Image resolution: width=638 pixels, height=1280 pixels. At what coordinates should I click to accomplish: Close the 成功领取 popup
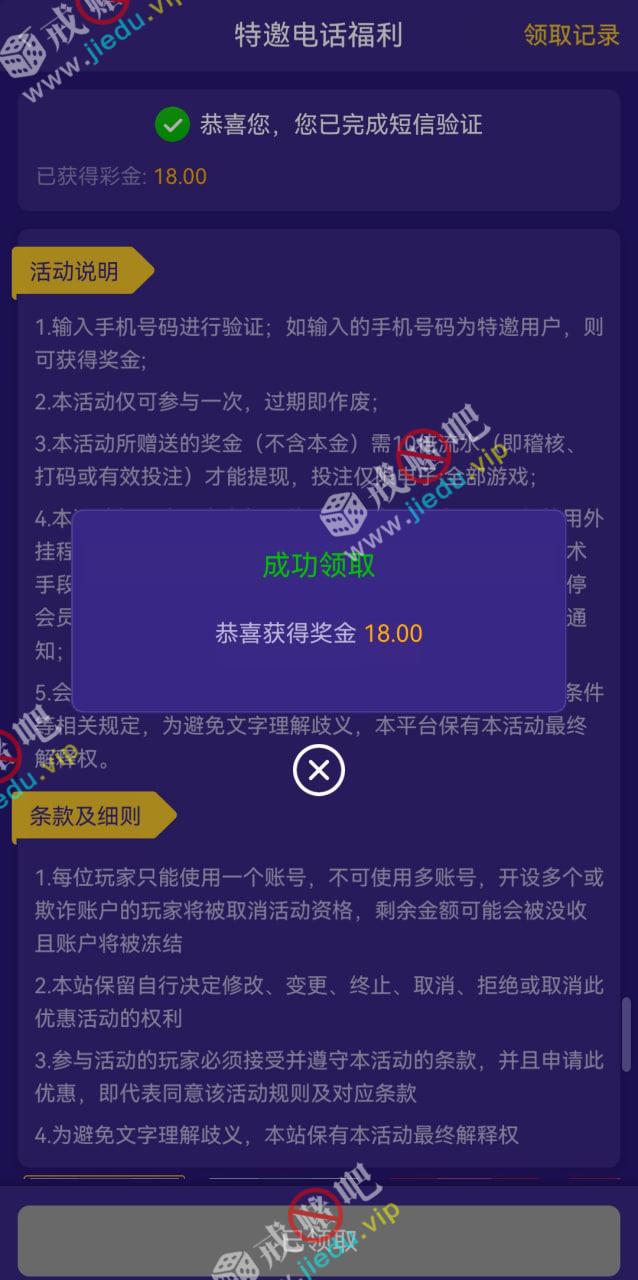point(318,770)
